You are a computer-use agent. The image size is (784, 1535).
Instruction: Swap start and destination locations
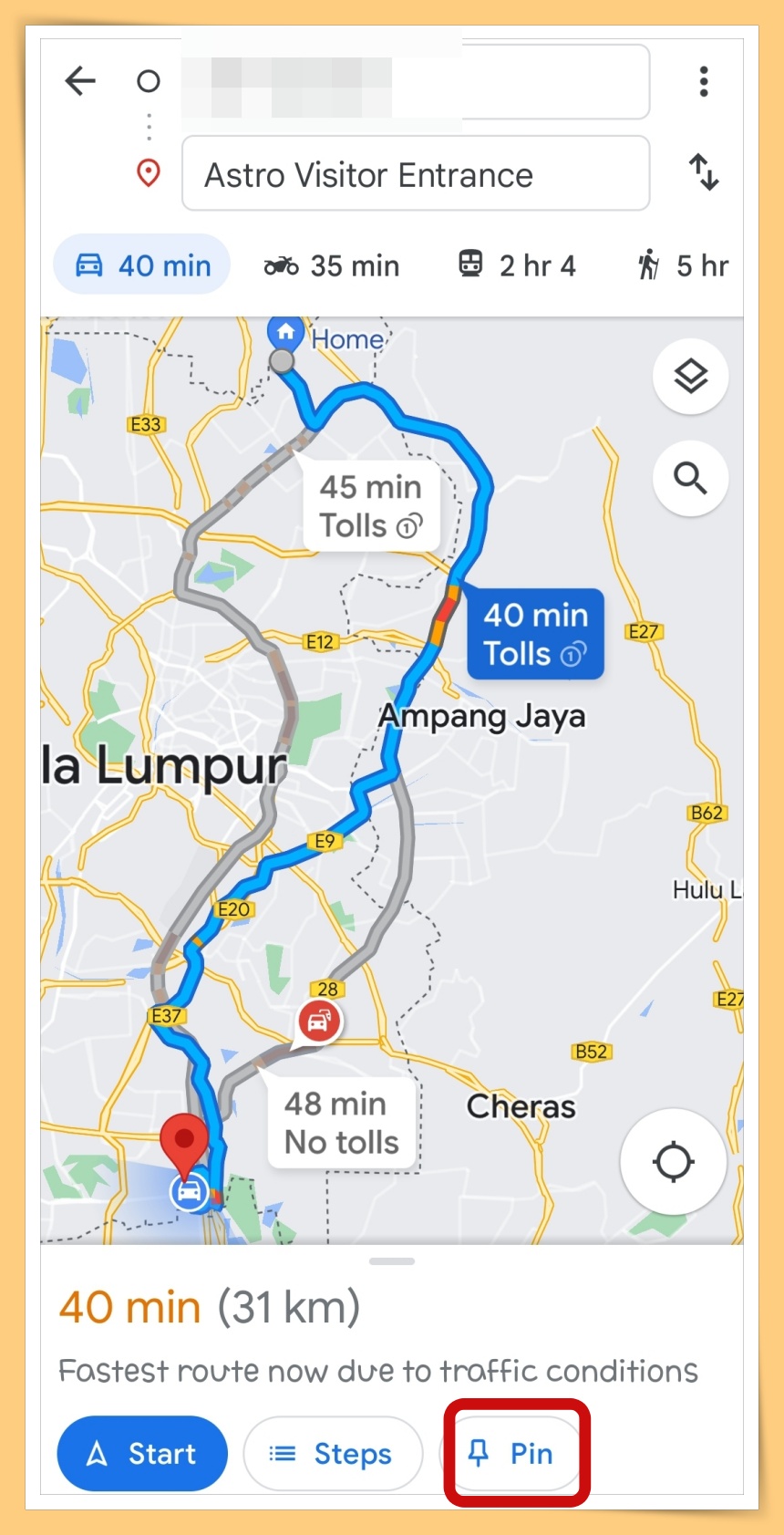tap(703, 171)
